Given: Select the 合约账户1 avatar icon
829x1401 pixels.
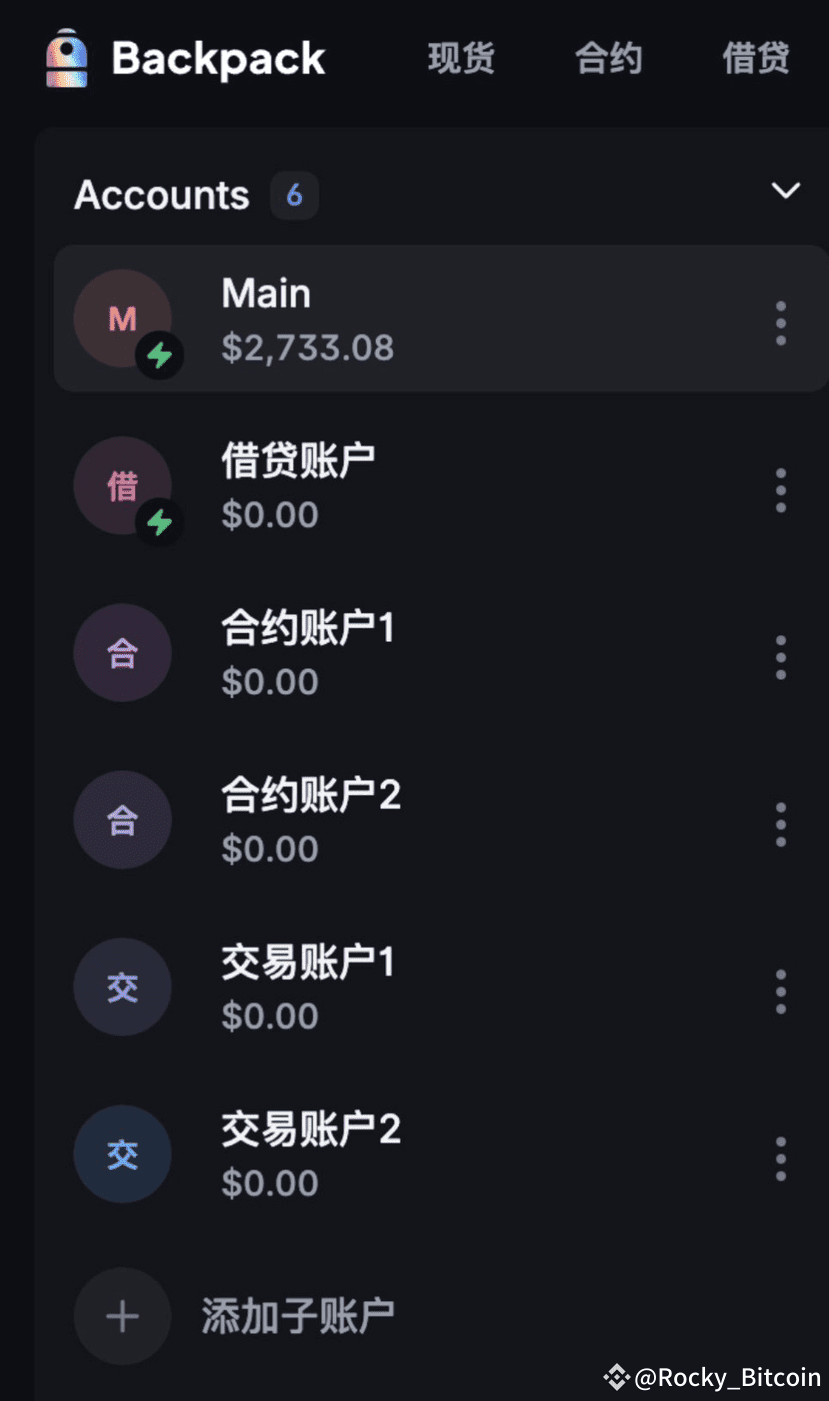Looking at the screenshot, I should click(122, 652).
